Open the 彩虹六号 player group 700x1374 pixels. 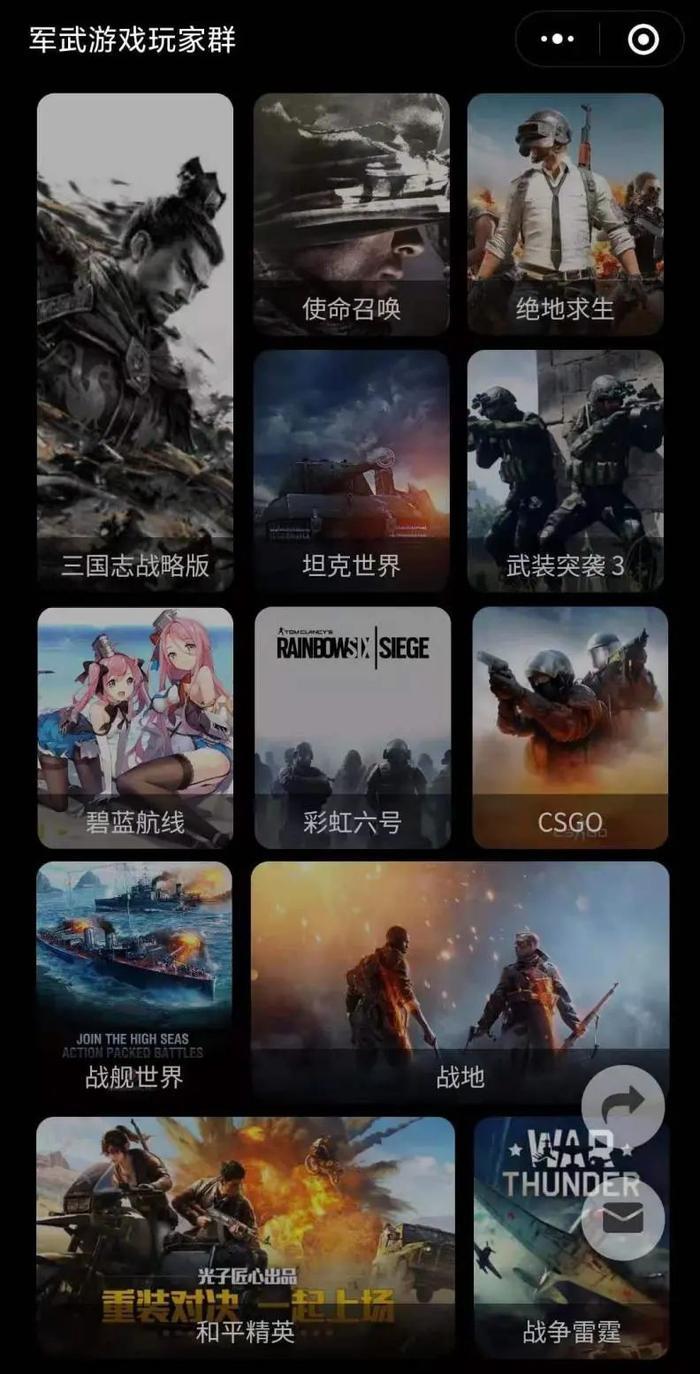click(352, 727)
